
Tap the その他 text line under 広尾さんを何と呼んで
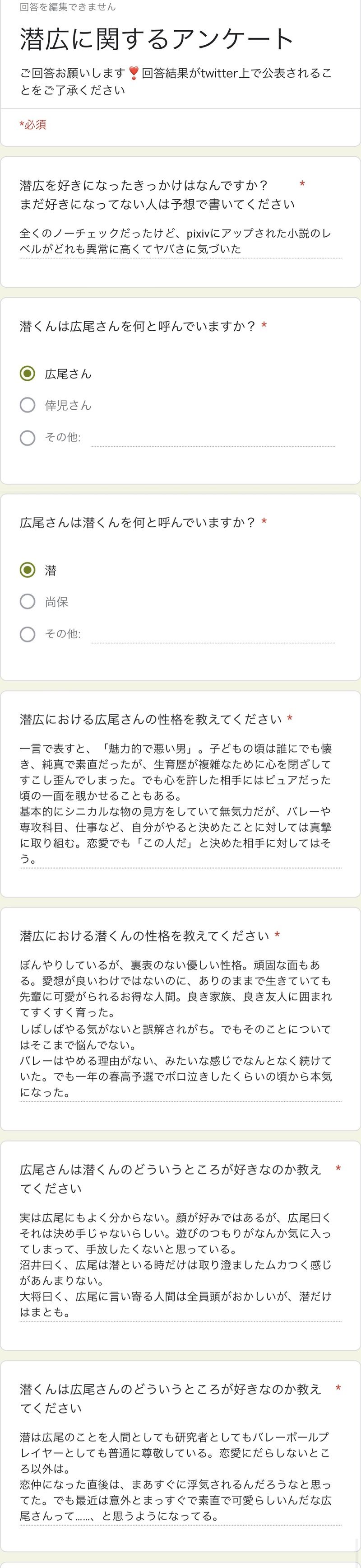click(212, 438)
